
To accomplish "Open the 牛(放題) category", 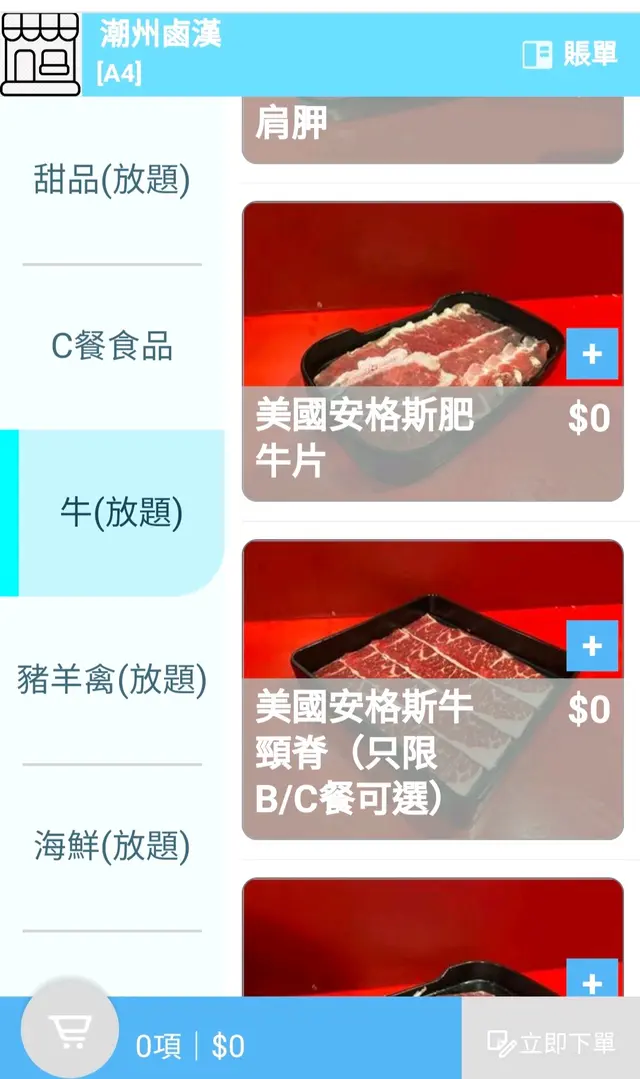I will tap(121, 513).
